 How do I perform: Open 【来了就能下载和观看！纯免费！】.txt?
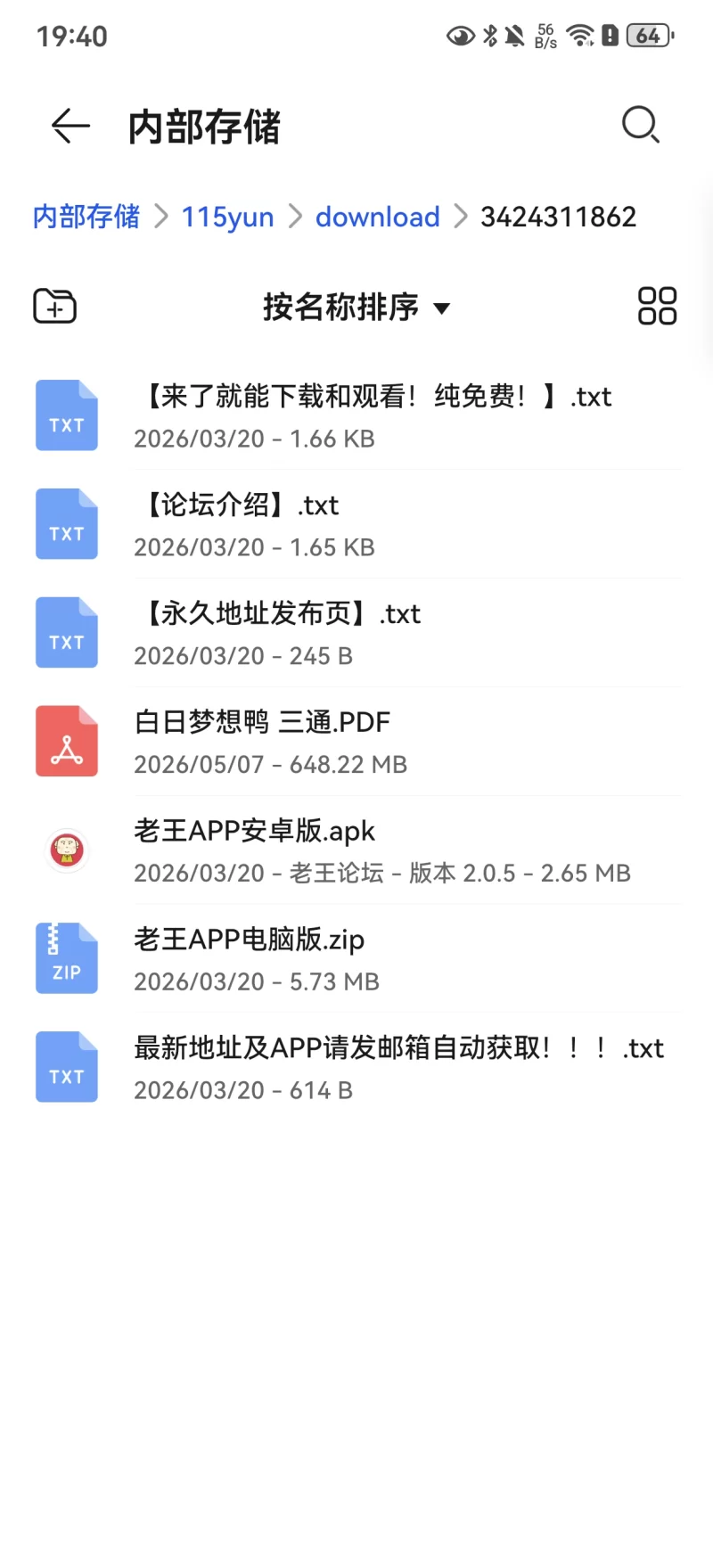(x=356, y=415)
